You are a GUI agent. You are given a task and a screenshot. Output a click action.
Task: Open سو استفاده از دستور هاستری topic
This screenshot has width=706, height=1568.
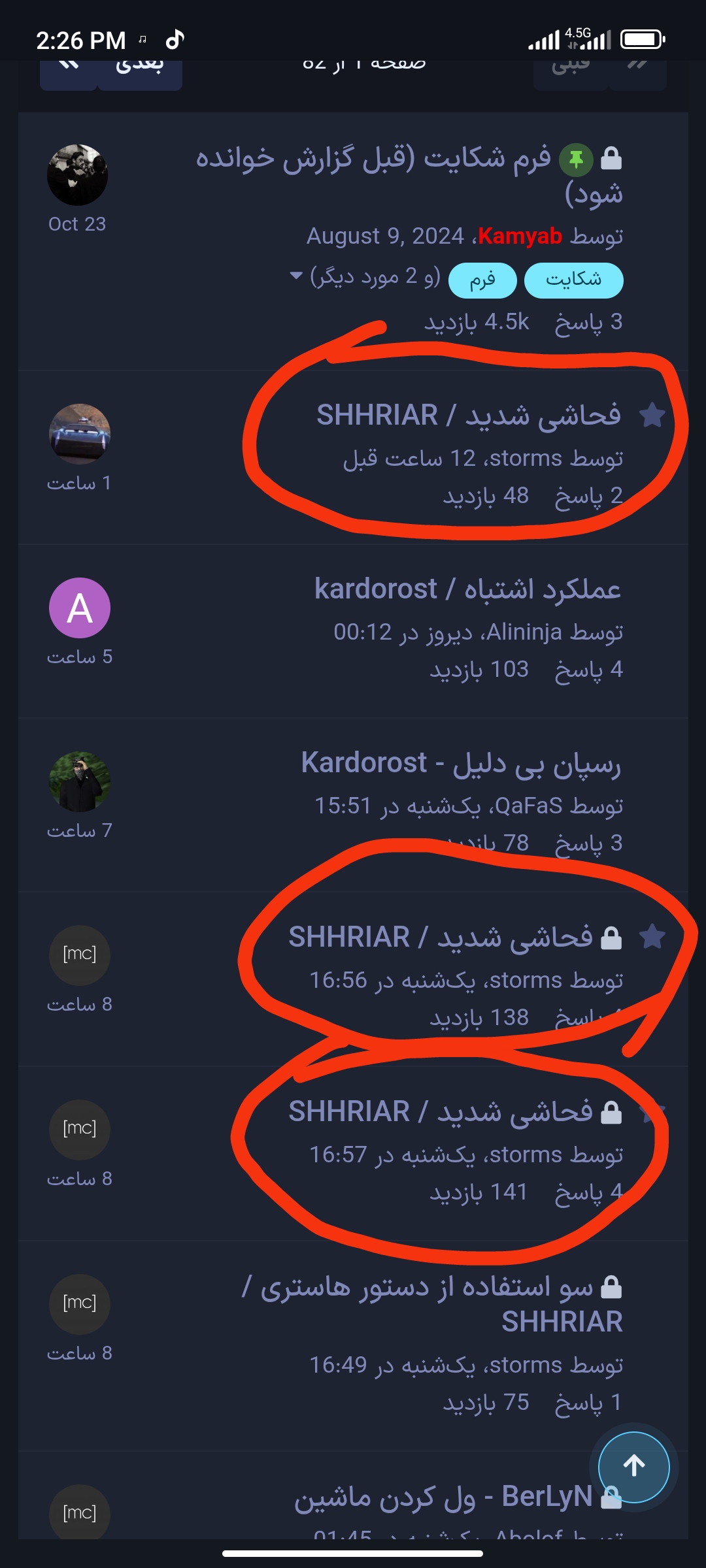point(431,1287)
